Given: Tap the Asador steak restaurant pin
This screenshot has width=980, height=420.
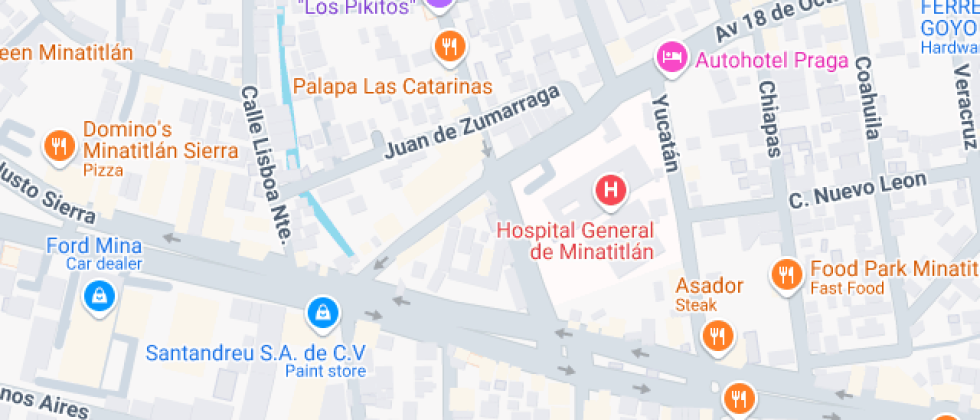Looking at the screenshot, I should (716, 335).
